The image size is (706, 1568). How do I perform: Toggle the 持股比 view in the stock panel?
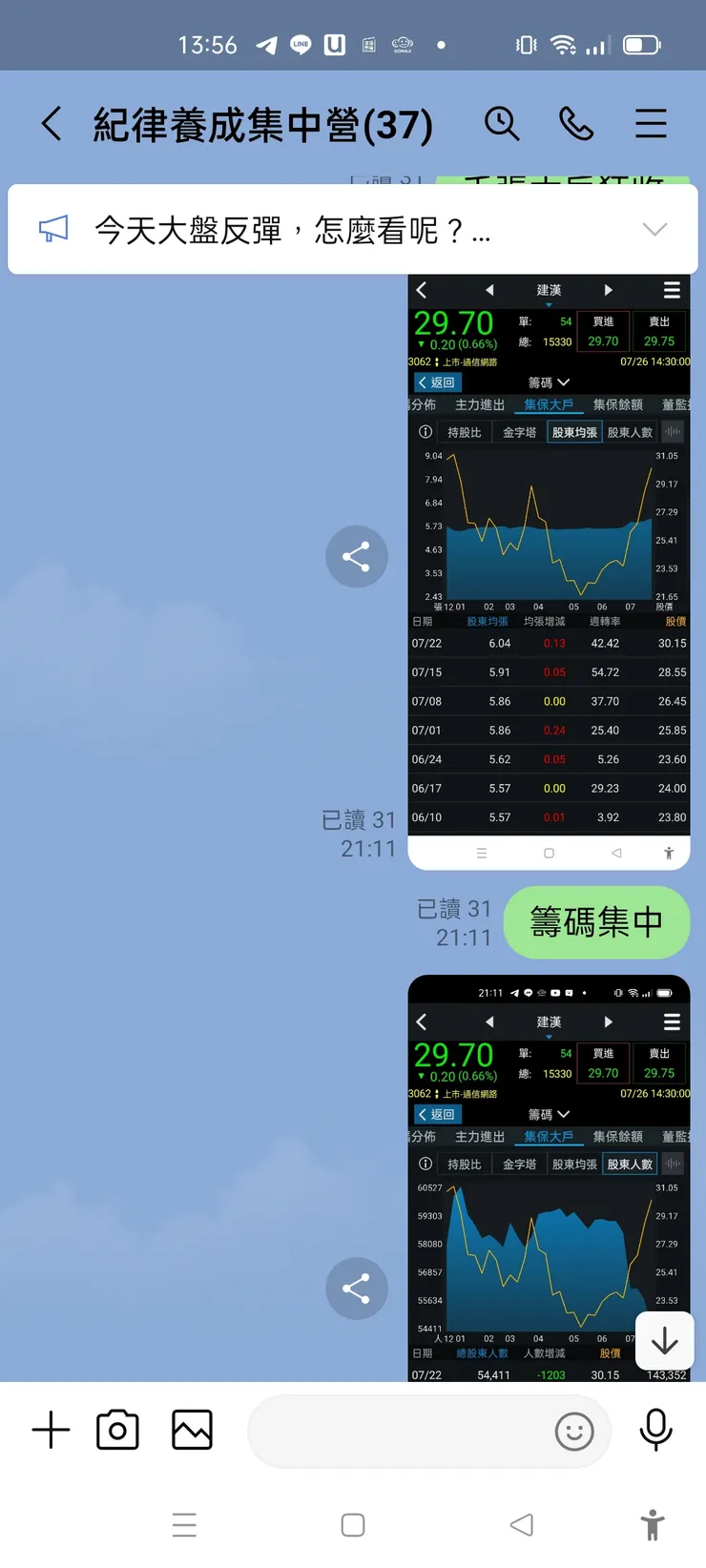click(x=466, y=431)
